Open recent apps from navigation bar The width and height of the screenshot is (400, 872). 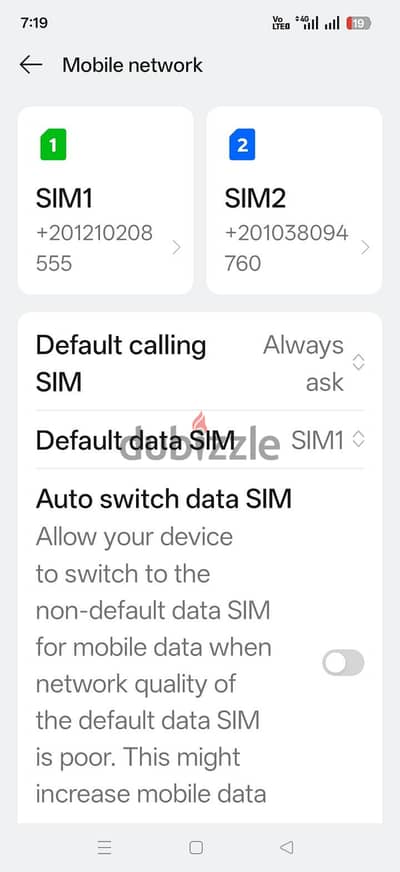(105, 848)
